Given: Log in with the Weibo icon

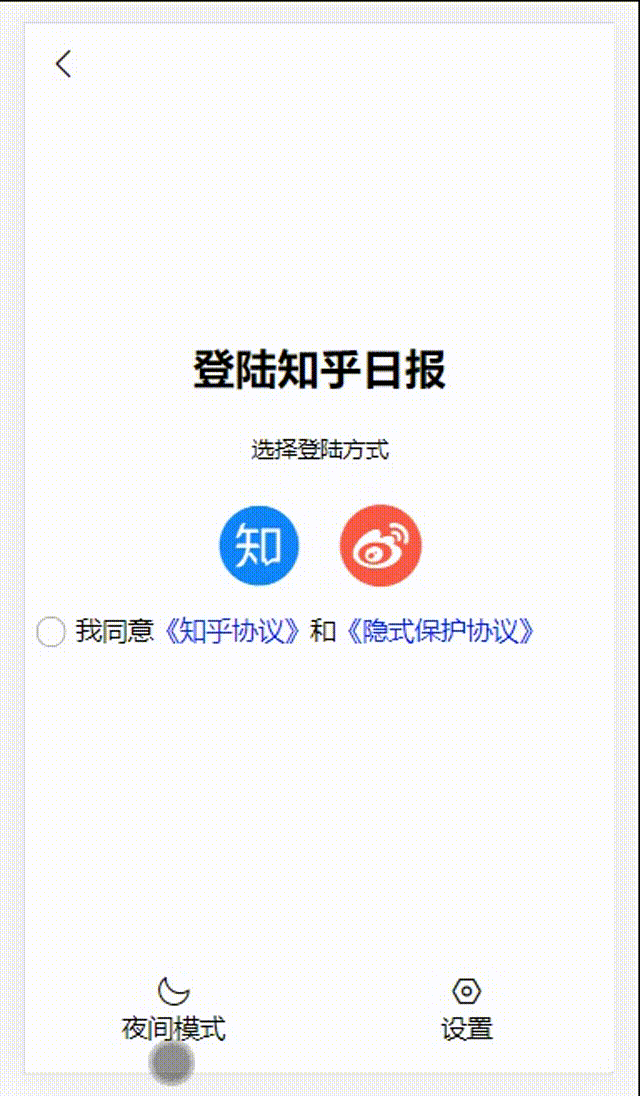Looking at the screenshot, I should point(381,546).
